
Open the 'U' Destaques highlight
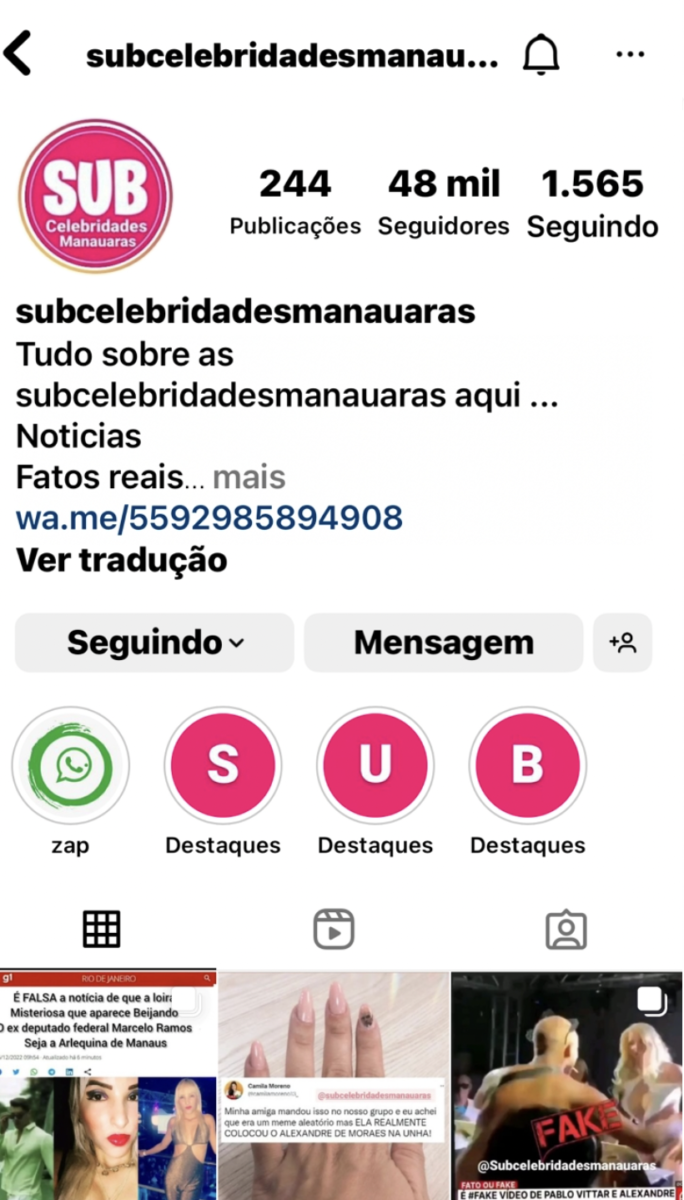tap(375, 766)
